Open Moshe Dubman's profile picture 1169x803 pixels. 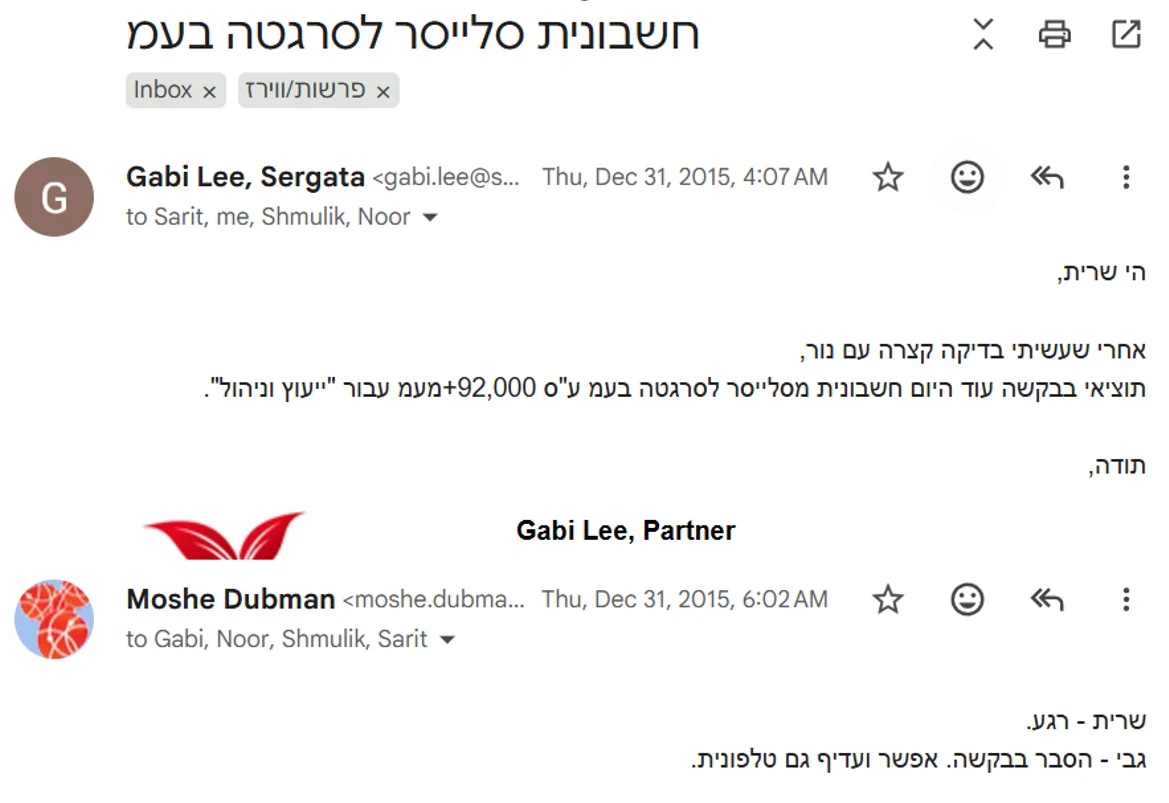click(x=54, y=619)
